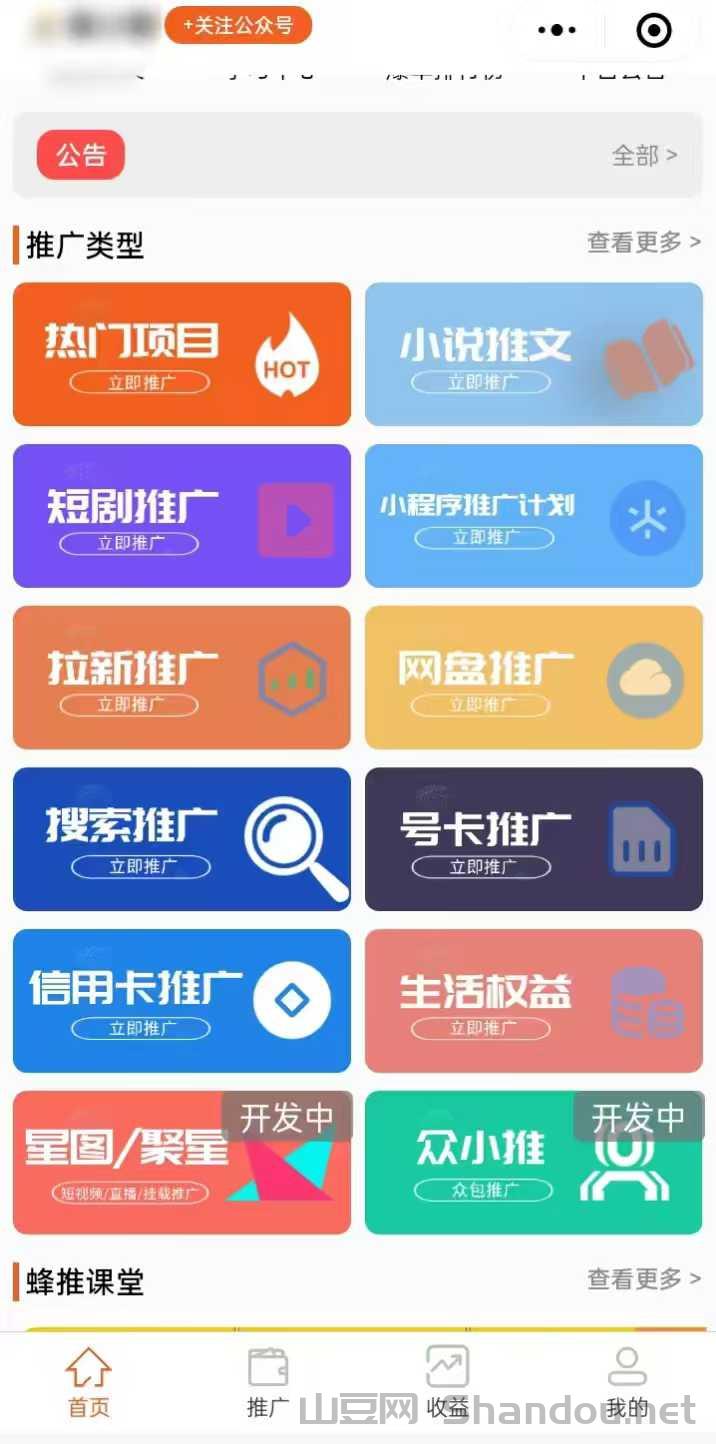Open the 信用卡推广 card
Image resolution: width=716 pixels, height=1444 pixels.
[x=182, y=1001]
